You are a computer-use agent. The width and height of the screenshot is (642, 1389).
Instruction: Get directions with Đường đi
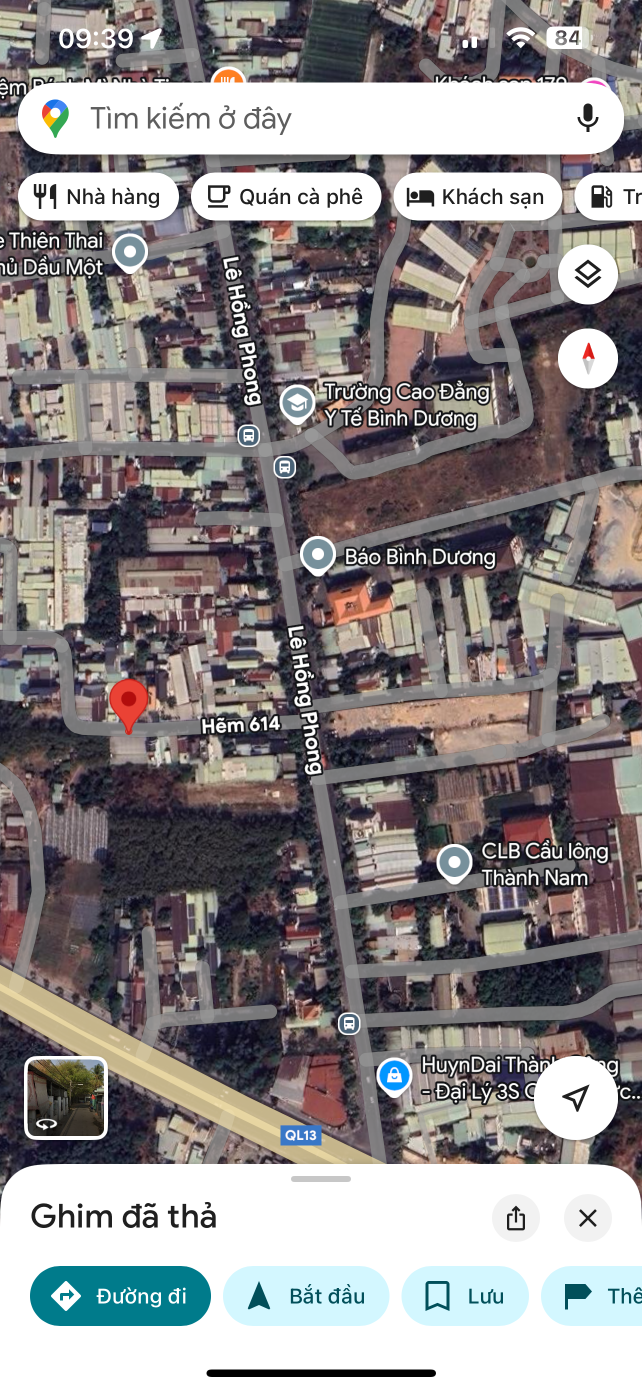(121, 1296)
